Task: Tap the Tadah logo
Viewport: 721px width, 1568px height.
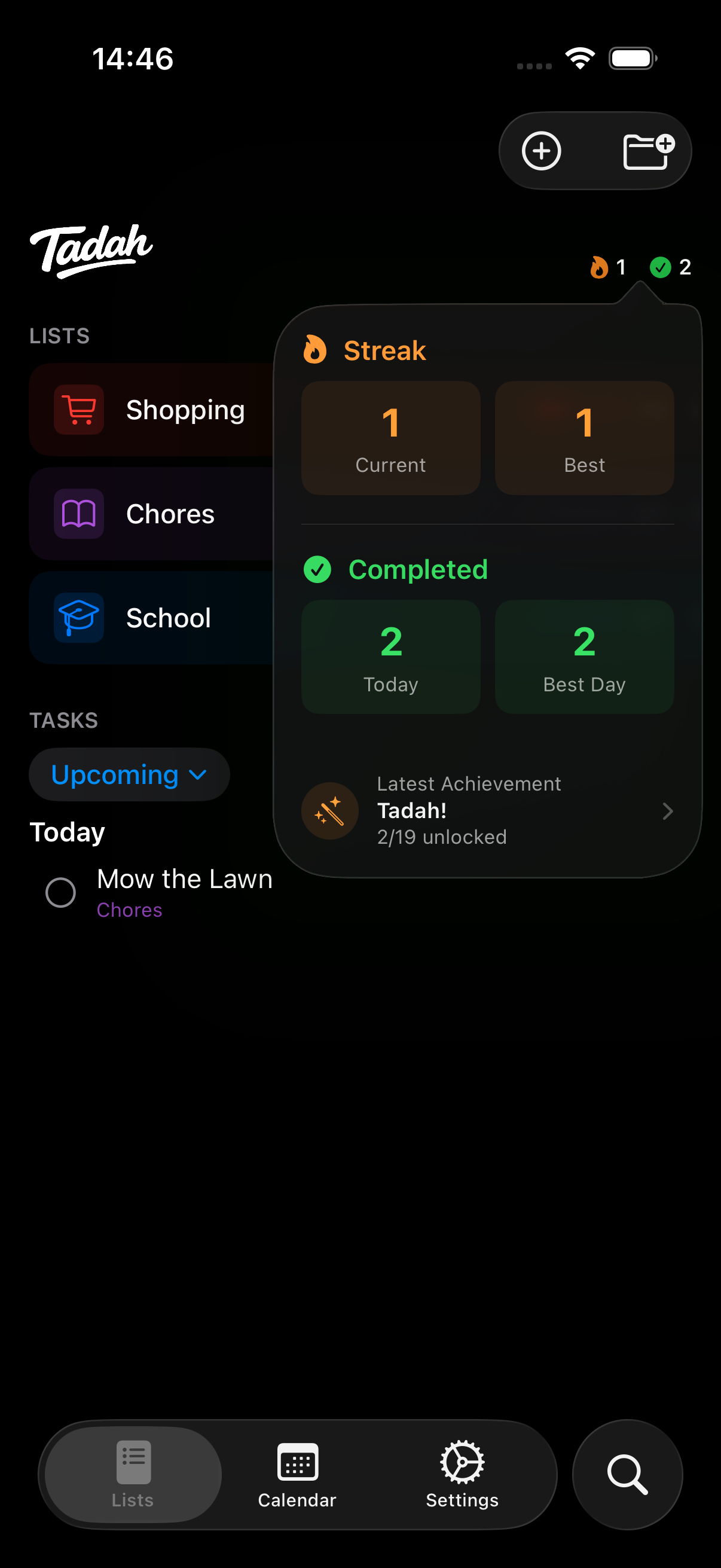Action: click(x=90, y=248)
